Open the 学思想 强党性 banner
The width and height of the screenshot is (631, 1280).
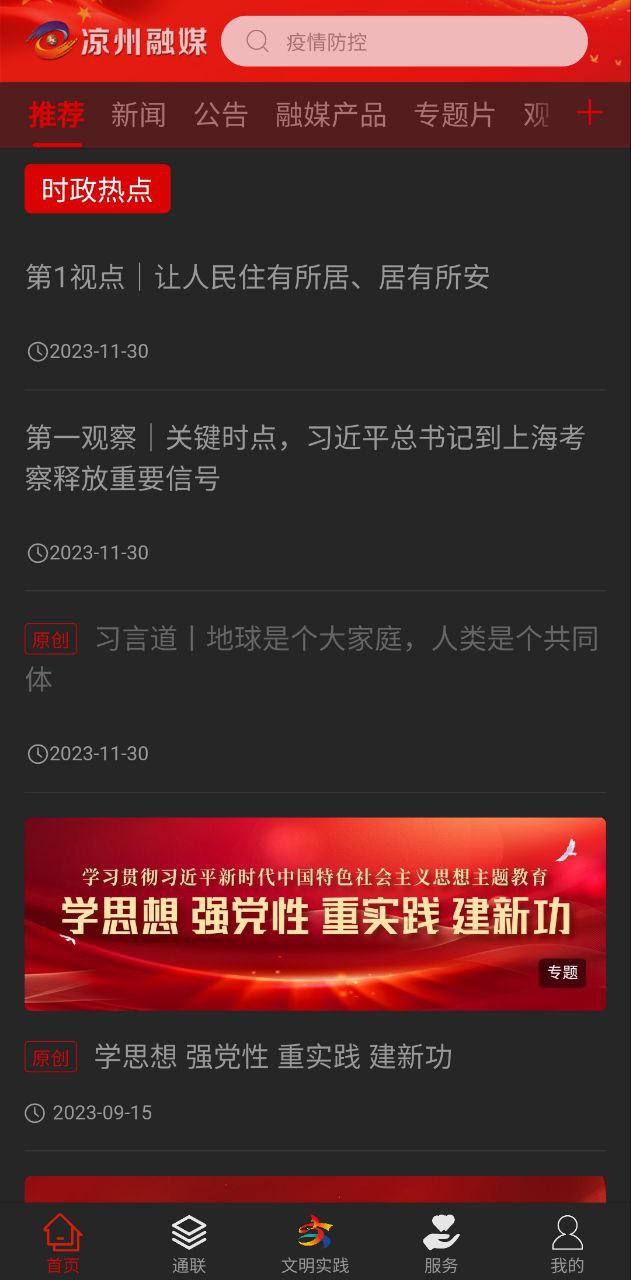315,914
